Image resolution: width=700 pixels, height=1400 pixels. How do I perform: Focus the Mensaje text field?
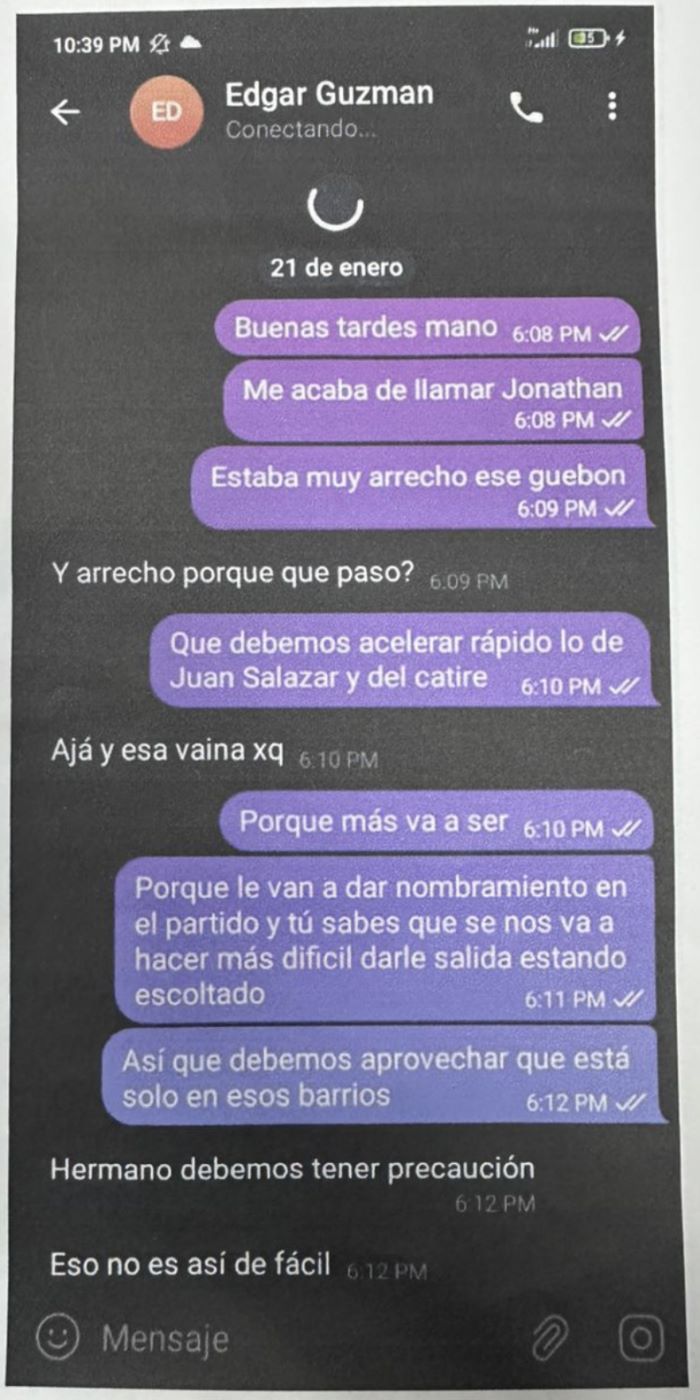point(300,1337)
